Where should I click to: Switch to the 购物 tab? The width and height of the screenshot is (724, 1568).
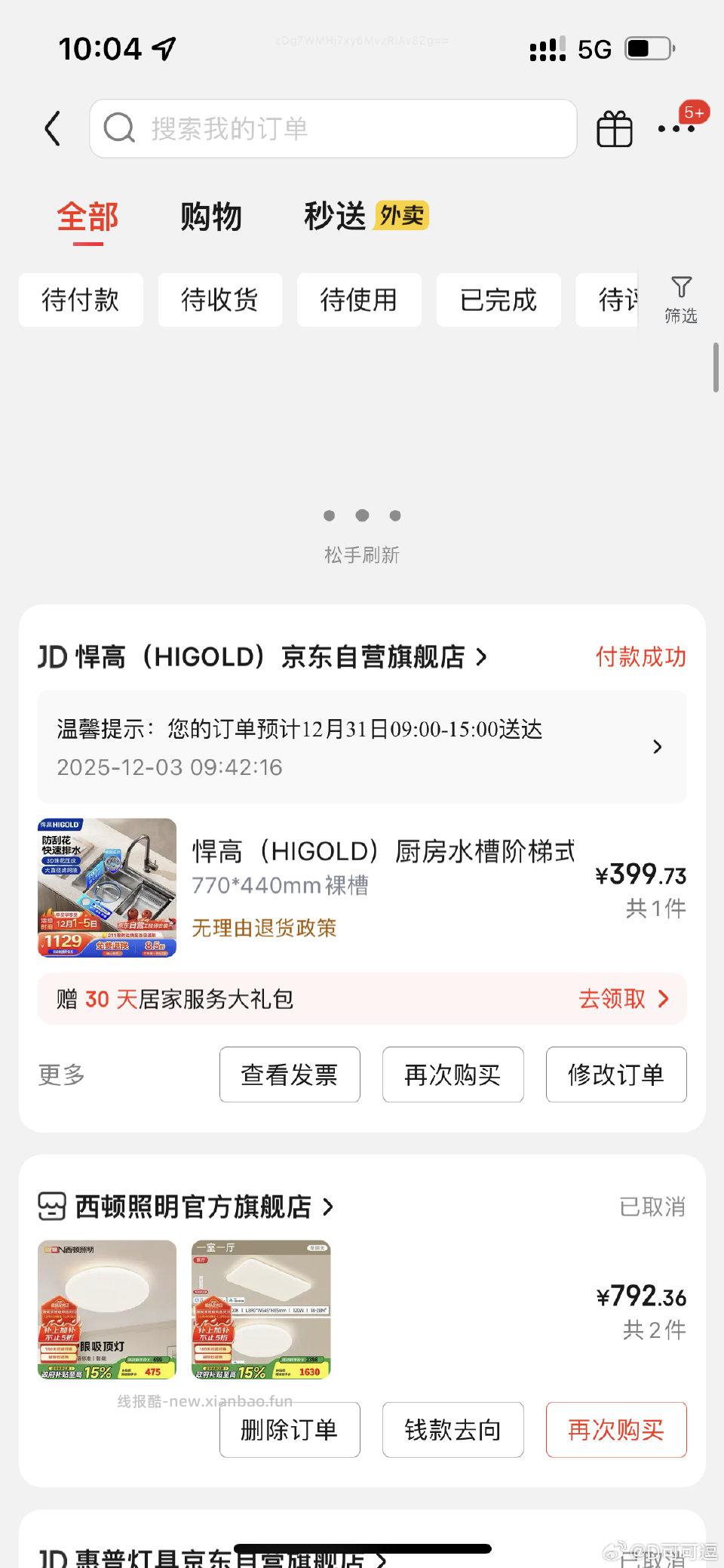click(x=212, y=217)
